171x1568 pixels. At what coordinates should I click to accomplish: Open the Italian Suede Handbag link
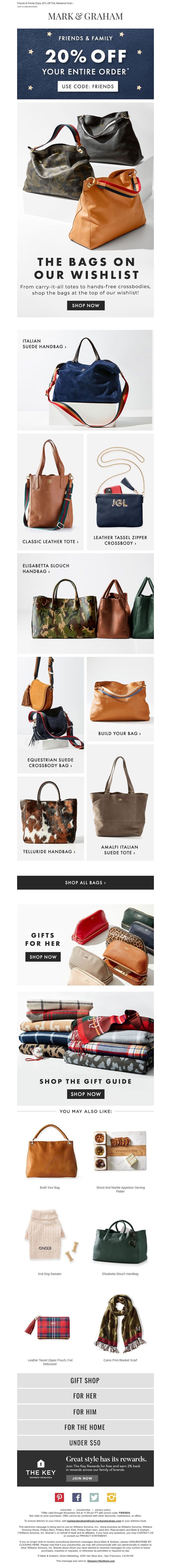(x=44, y=344)
